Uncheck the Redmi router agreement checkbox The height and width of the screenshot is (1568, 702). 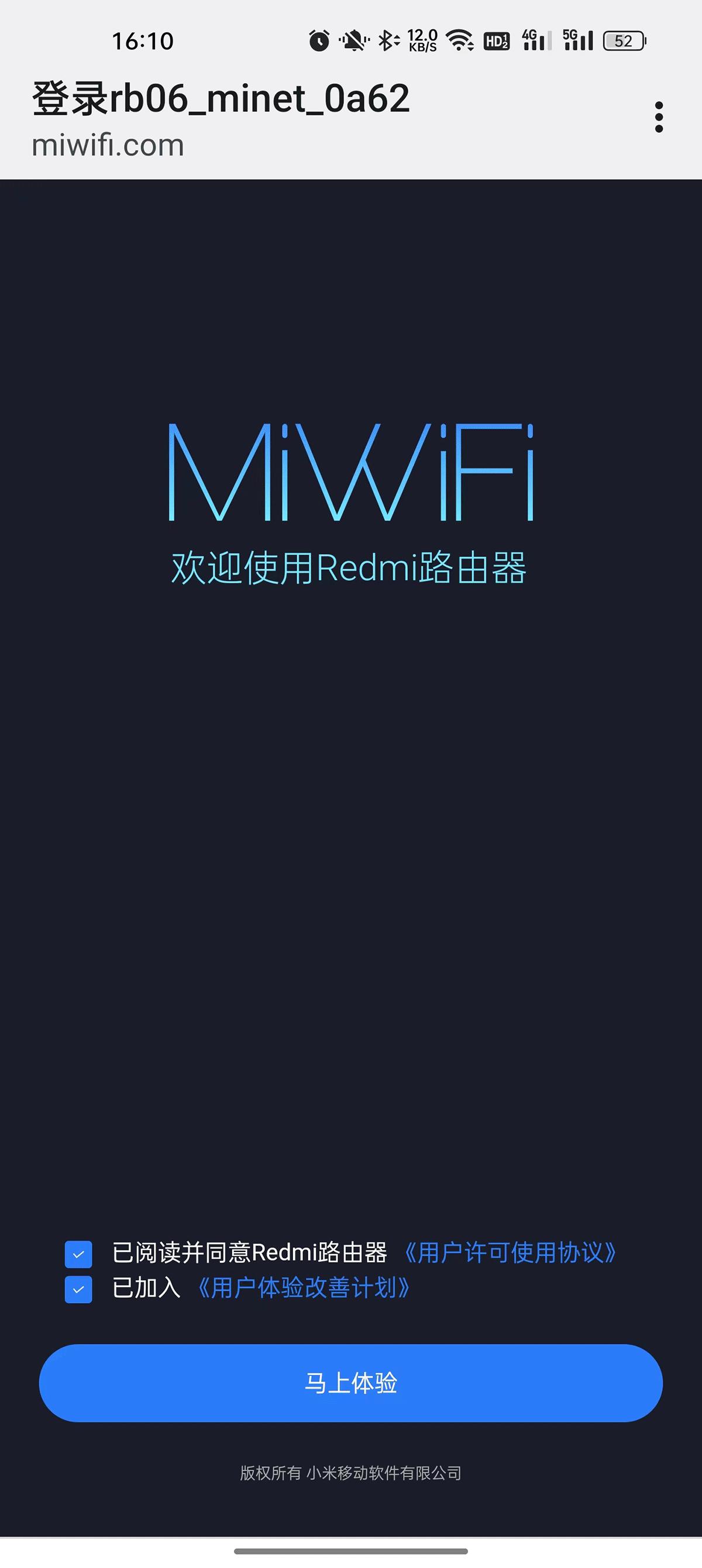[78, 1254]
